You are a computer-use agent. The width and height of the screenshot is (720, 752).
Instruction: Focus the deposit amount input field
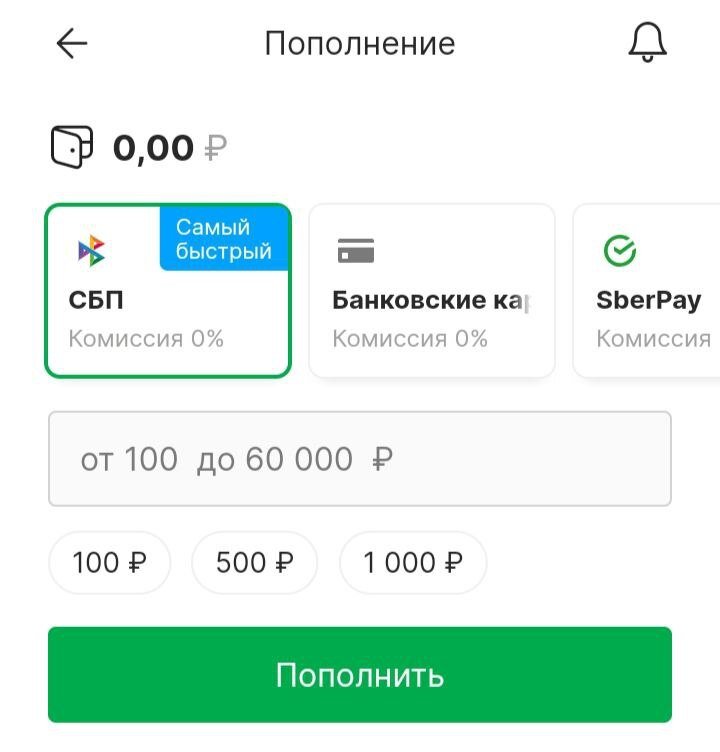(x=359, y=459)
